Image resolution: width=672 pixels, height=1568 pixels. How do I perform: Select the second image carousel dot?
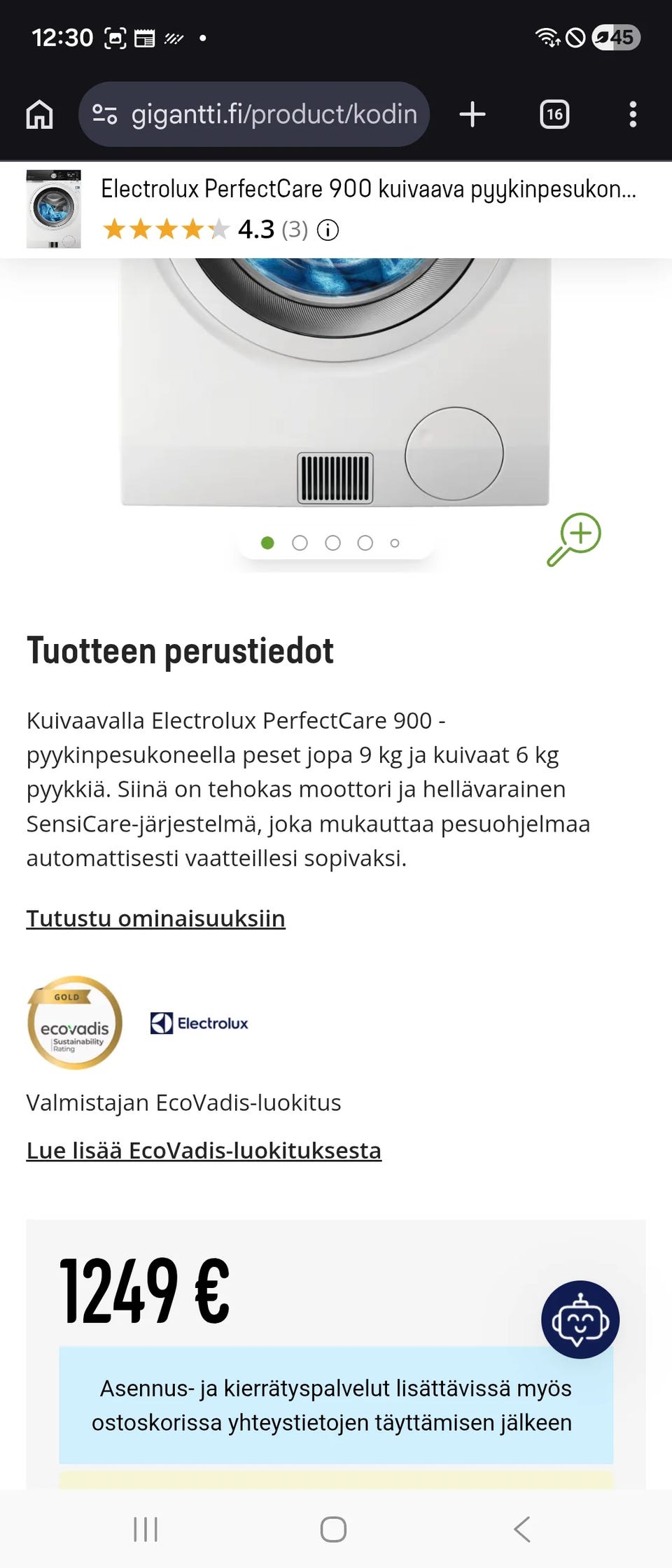click(300, 542)
